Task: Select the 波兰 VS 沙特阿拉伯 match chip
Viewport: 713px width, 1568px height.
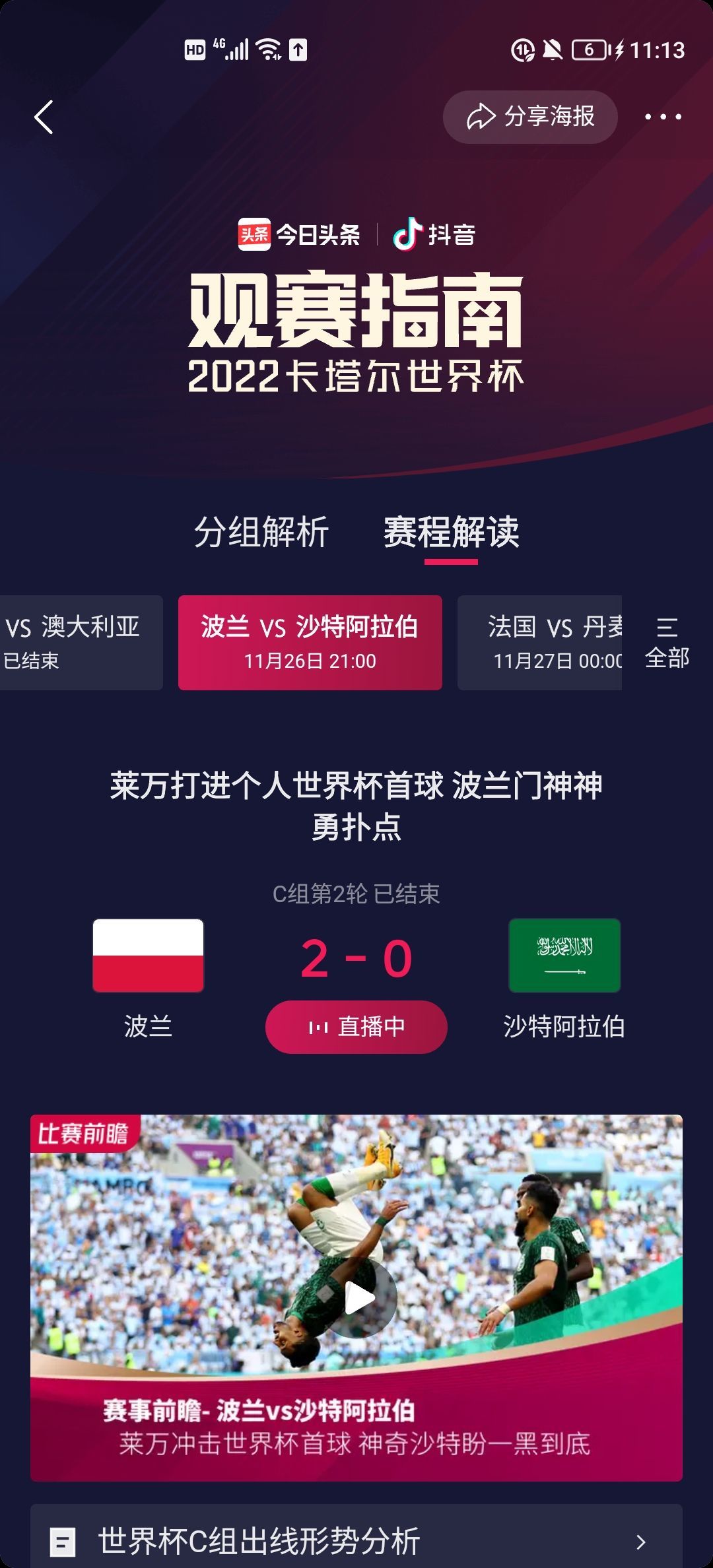Action: coord(310,642)
